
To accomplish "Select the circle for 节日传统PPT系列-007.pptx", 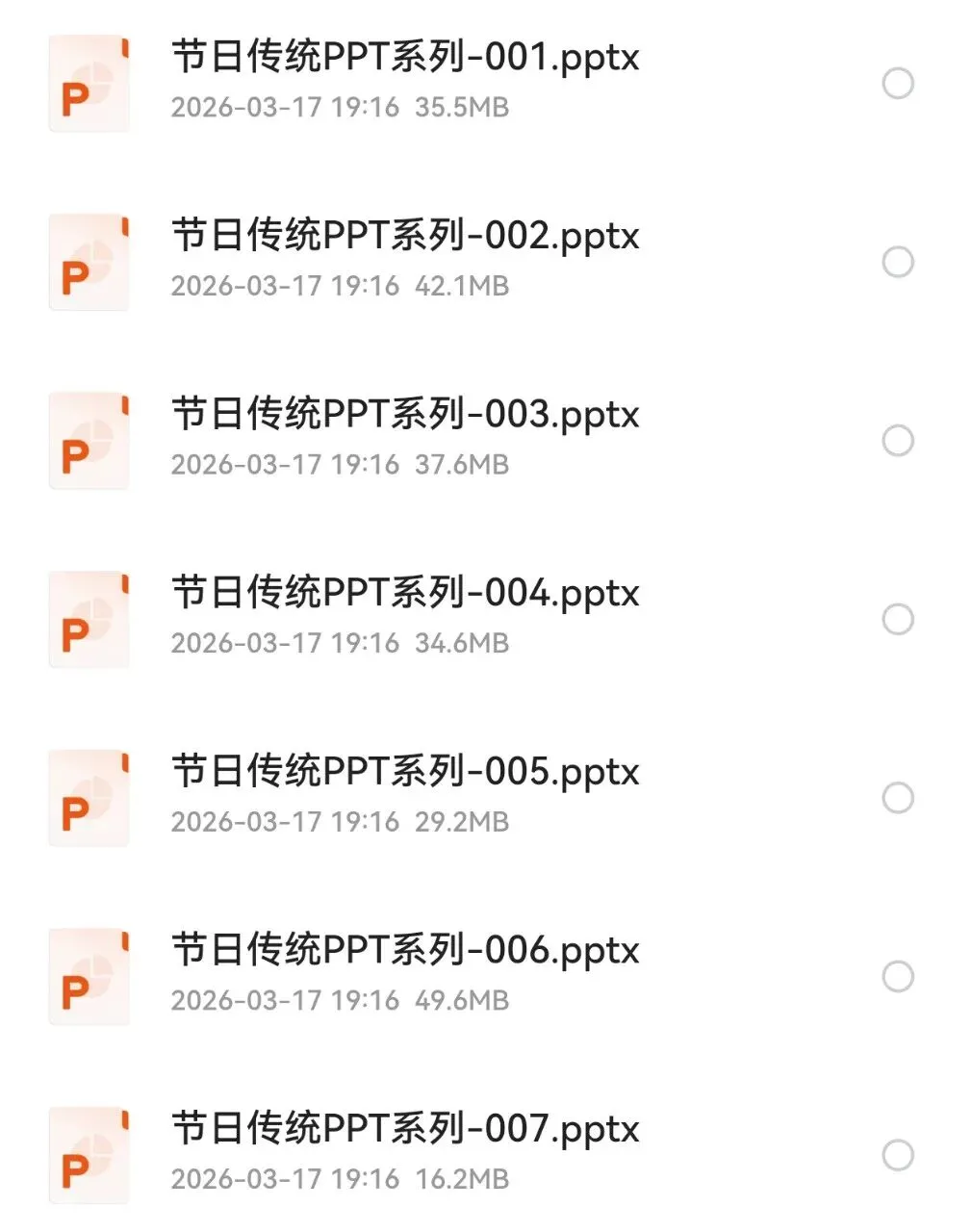I will tap(897, 1155).
